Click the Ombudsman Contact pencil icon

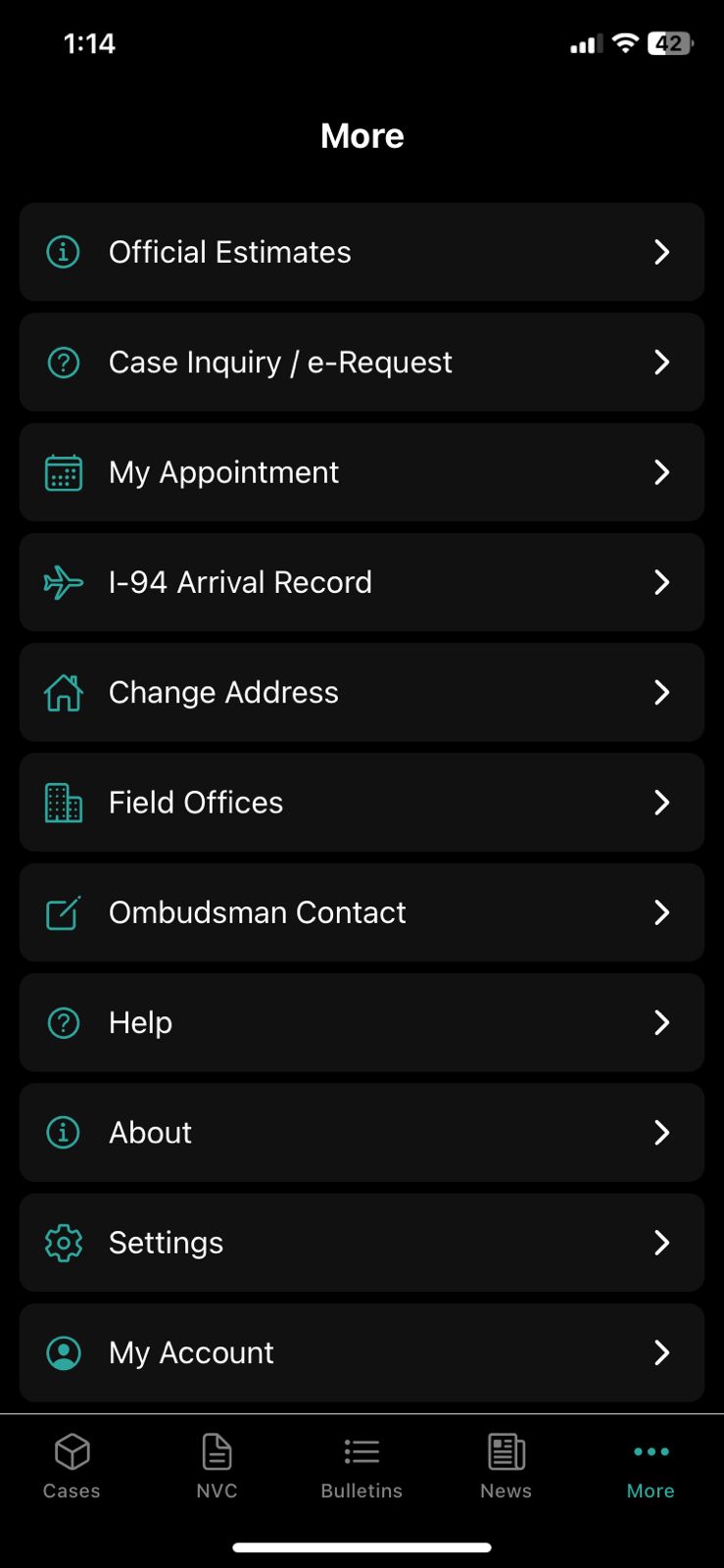(x=63, y=912)
